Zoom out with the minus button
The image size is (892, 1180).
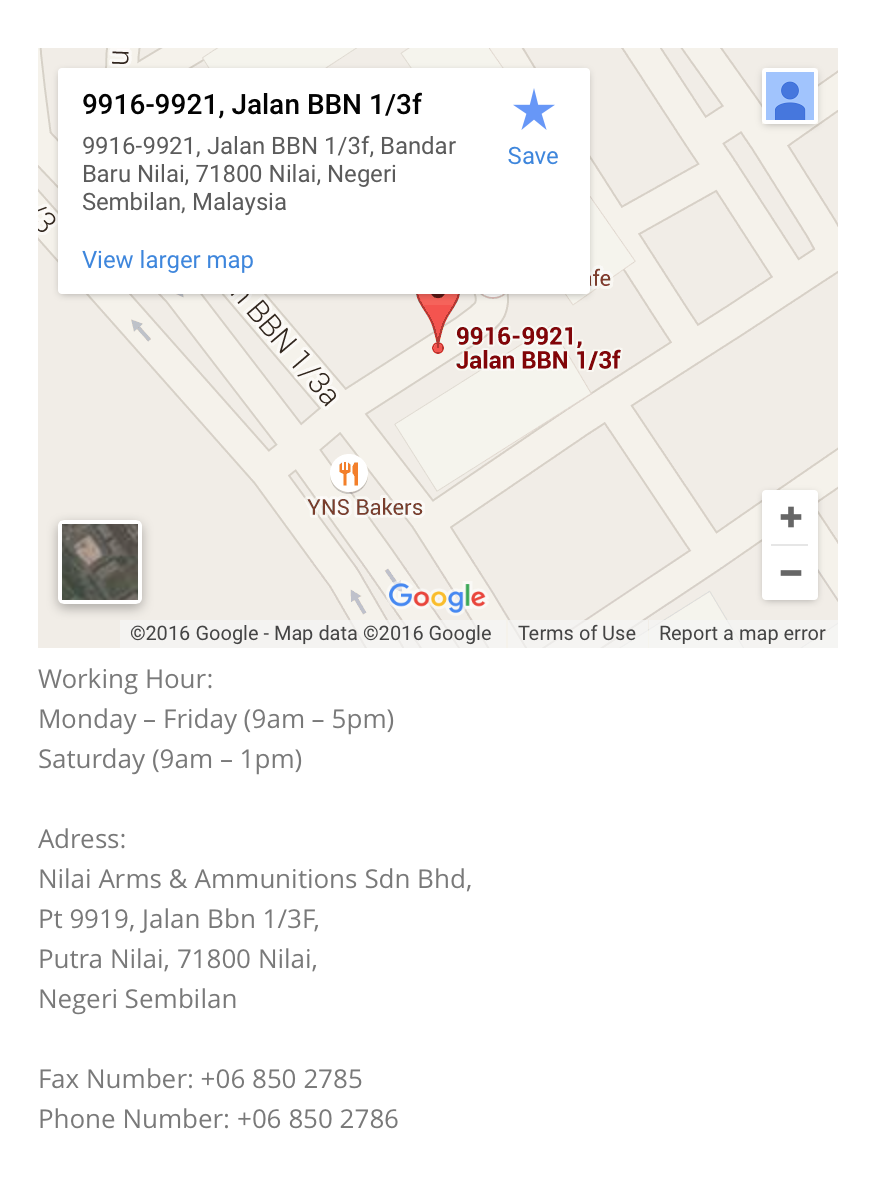(790, 573)
